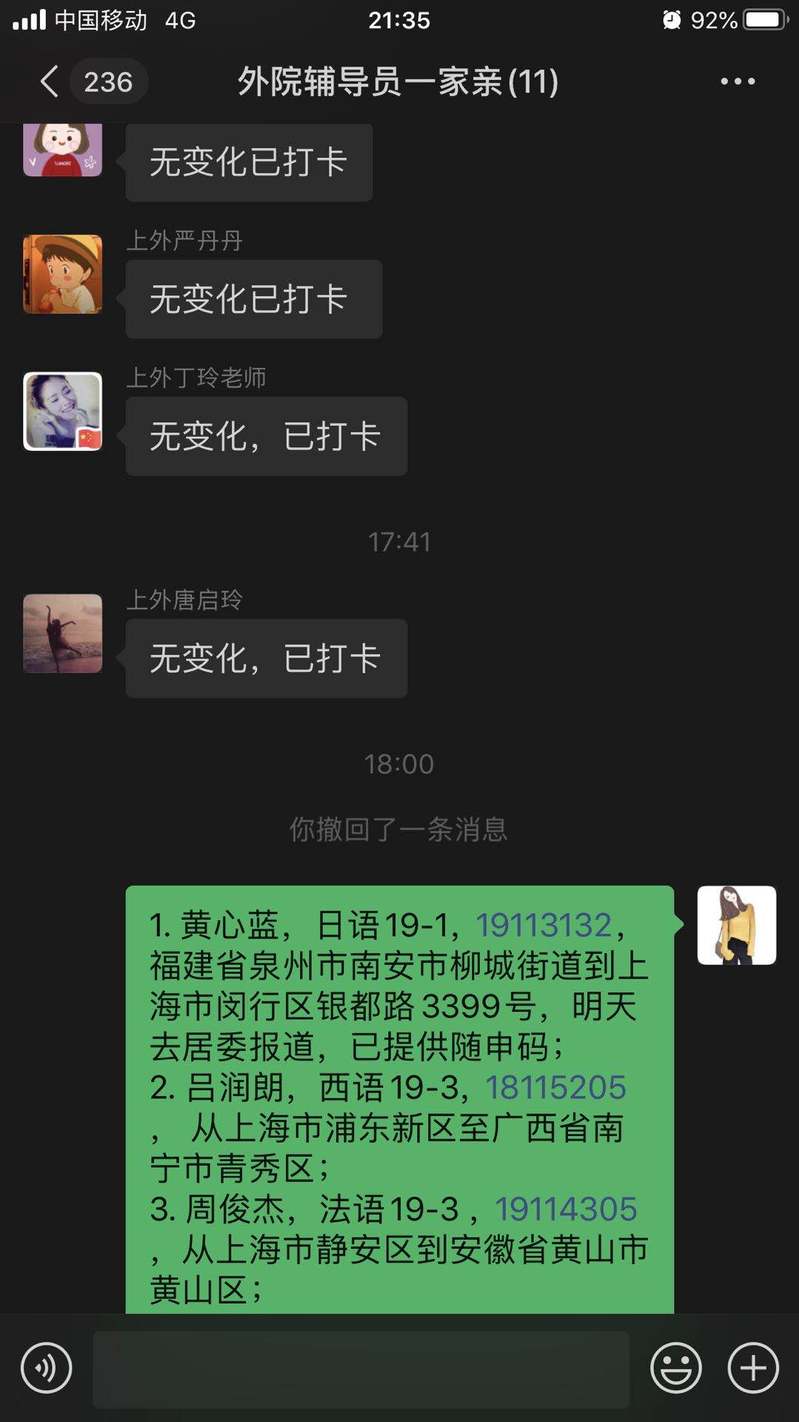Open 上外丁玲老师's profile avatar
799x1422 pixels.
point(62,411)
